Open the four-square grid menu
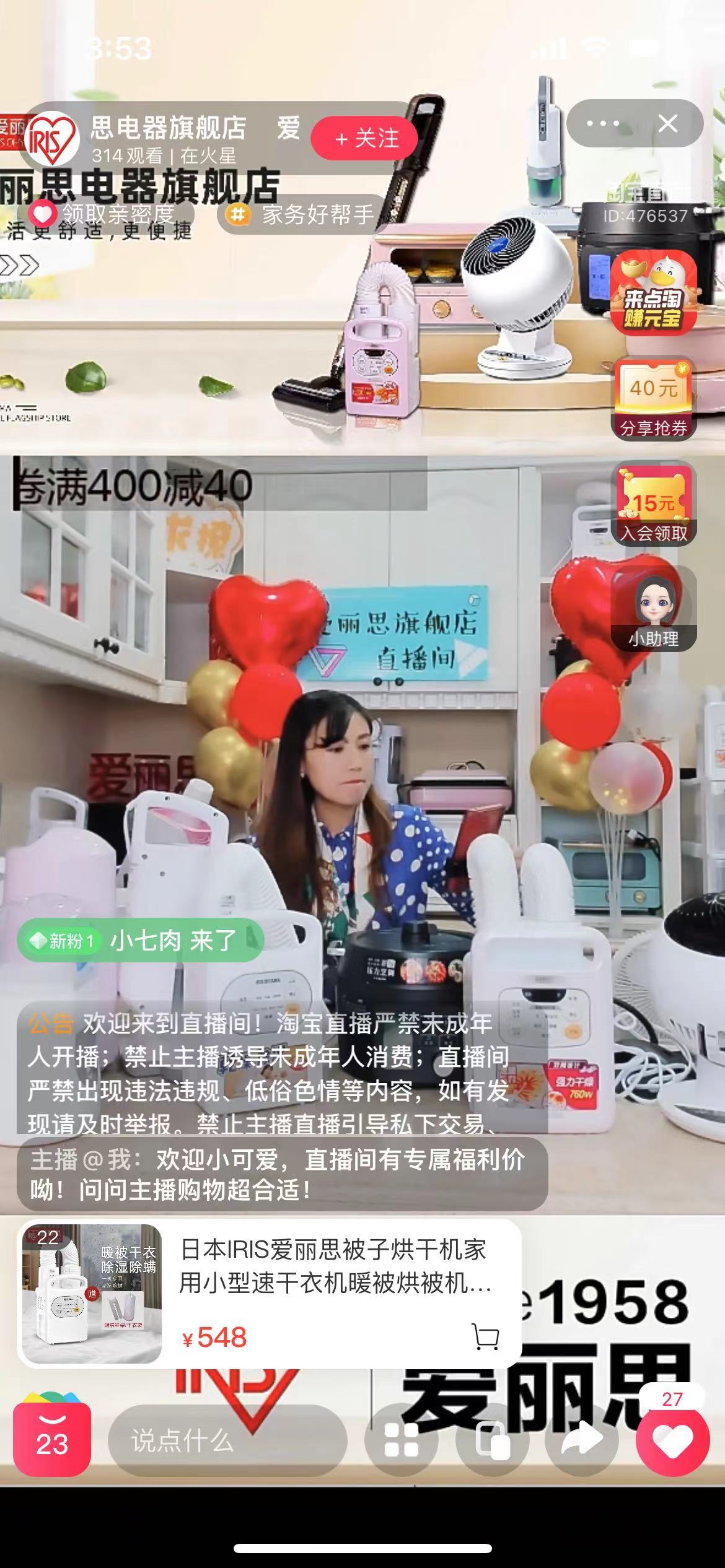This screenshot has height=1568, width=725. [402, 1440]
